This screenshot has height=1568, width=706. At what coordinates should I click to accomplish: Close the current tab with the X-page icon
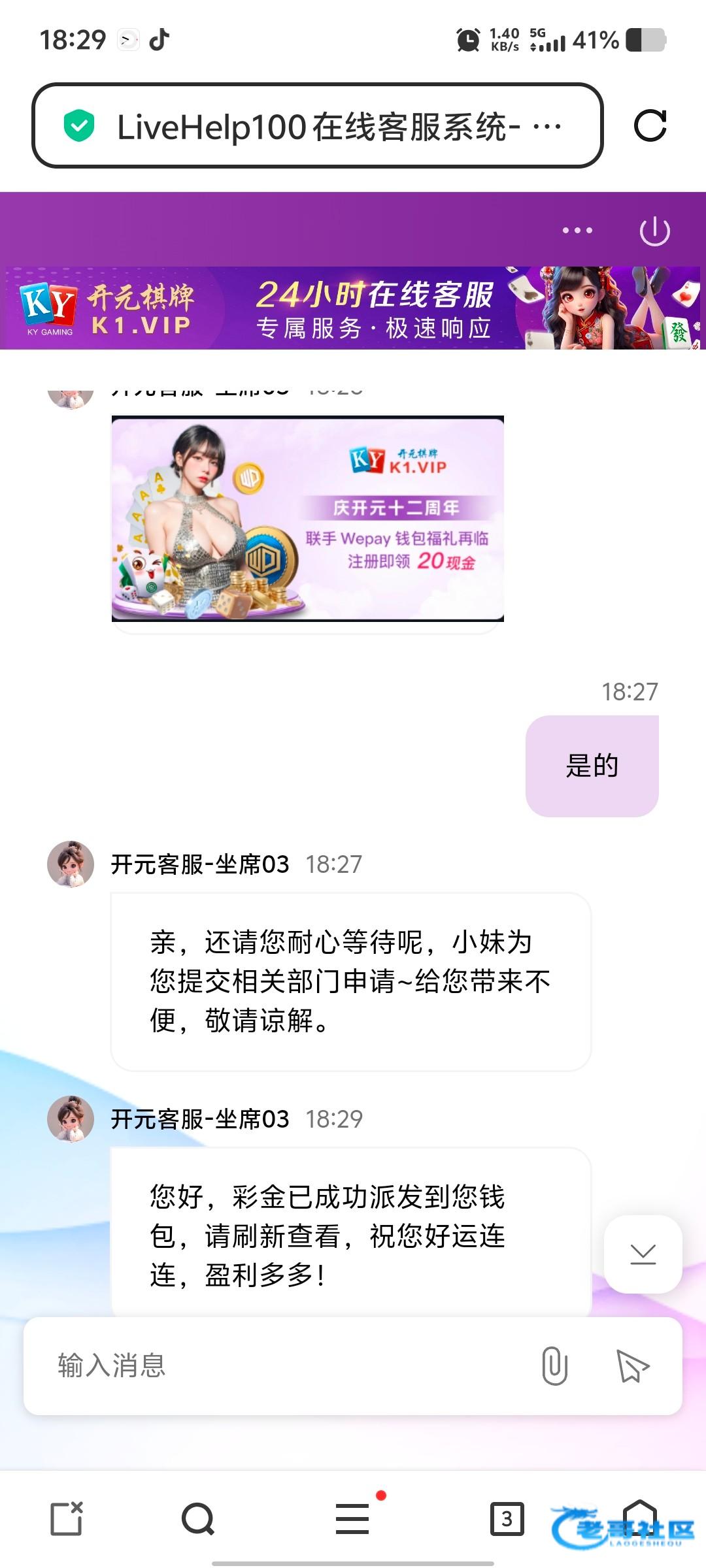pyautogui.click(x=67, y=1518)
